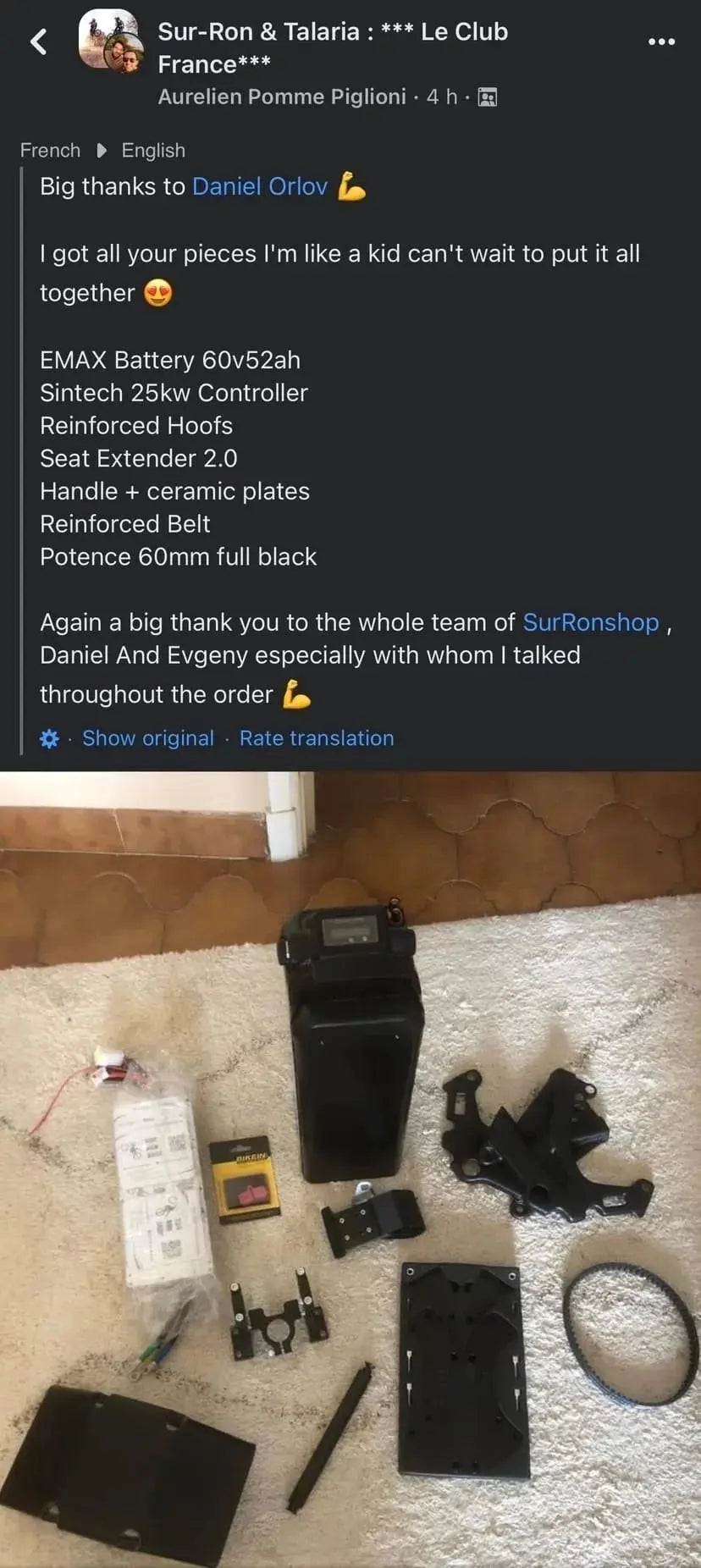Viewport: 701px width, 1568px height.
Task: Open the posted photo of bike parts
Action: [350, 1168]
